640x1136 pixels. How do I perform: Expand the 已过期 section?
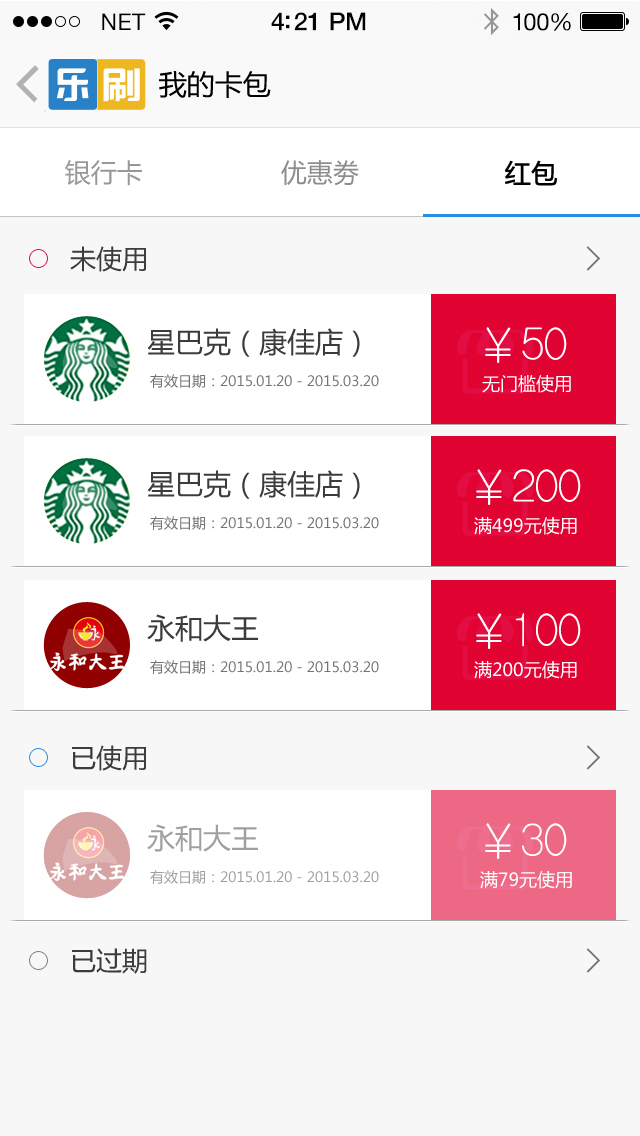(320, 961)
